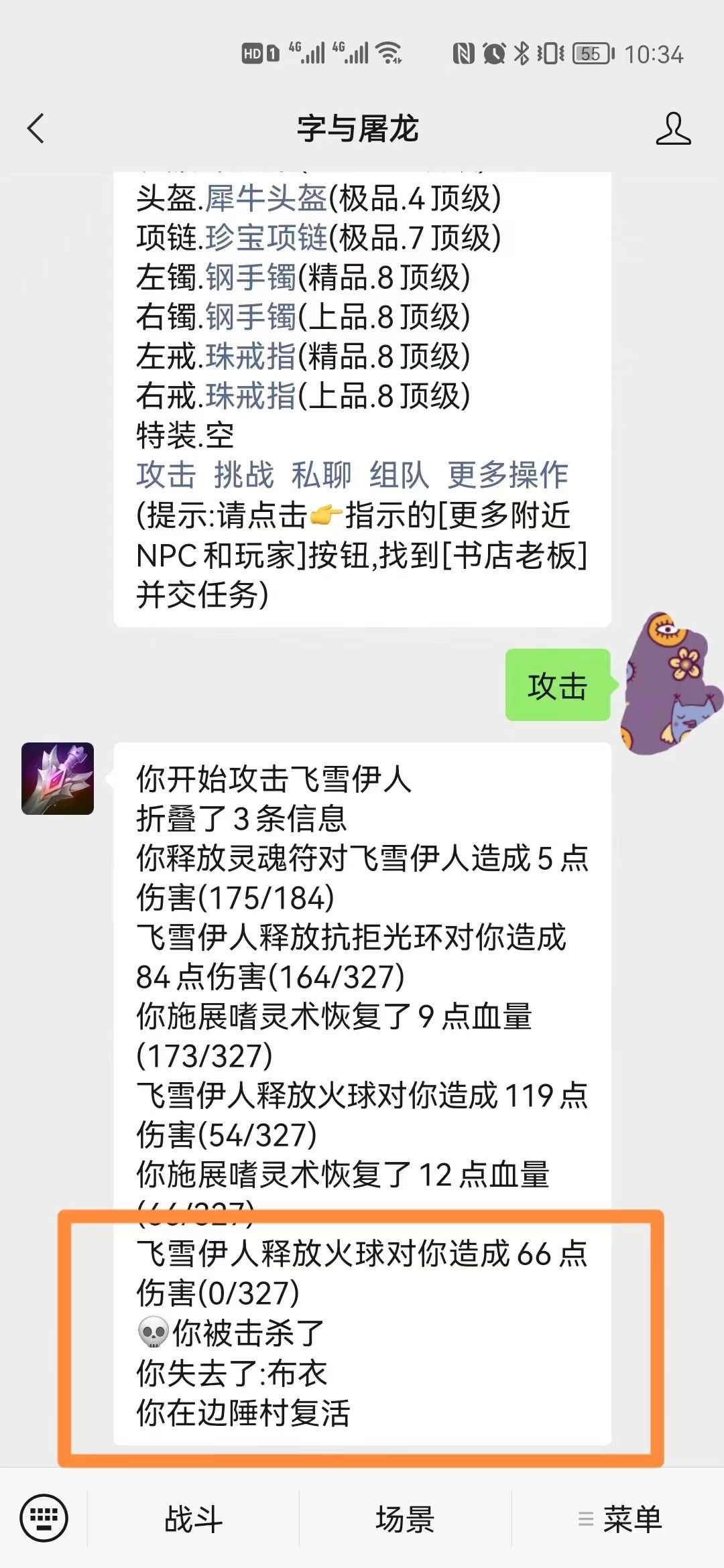Screen dimensions: 724x1568
Task: Open the 珠戒指 link after 左戒
Action: (x=251, y=356)
